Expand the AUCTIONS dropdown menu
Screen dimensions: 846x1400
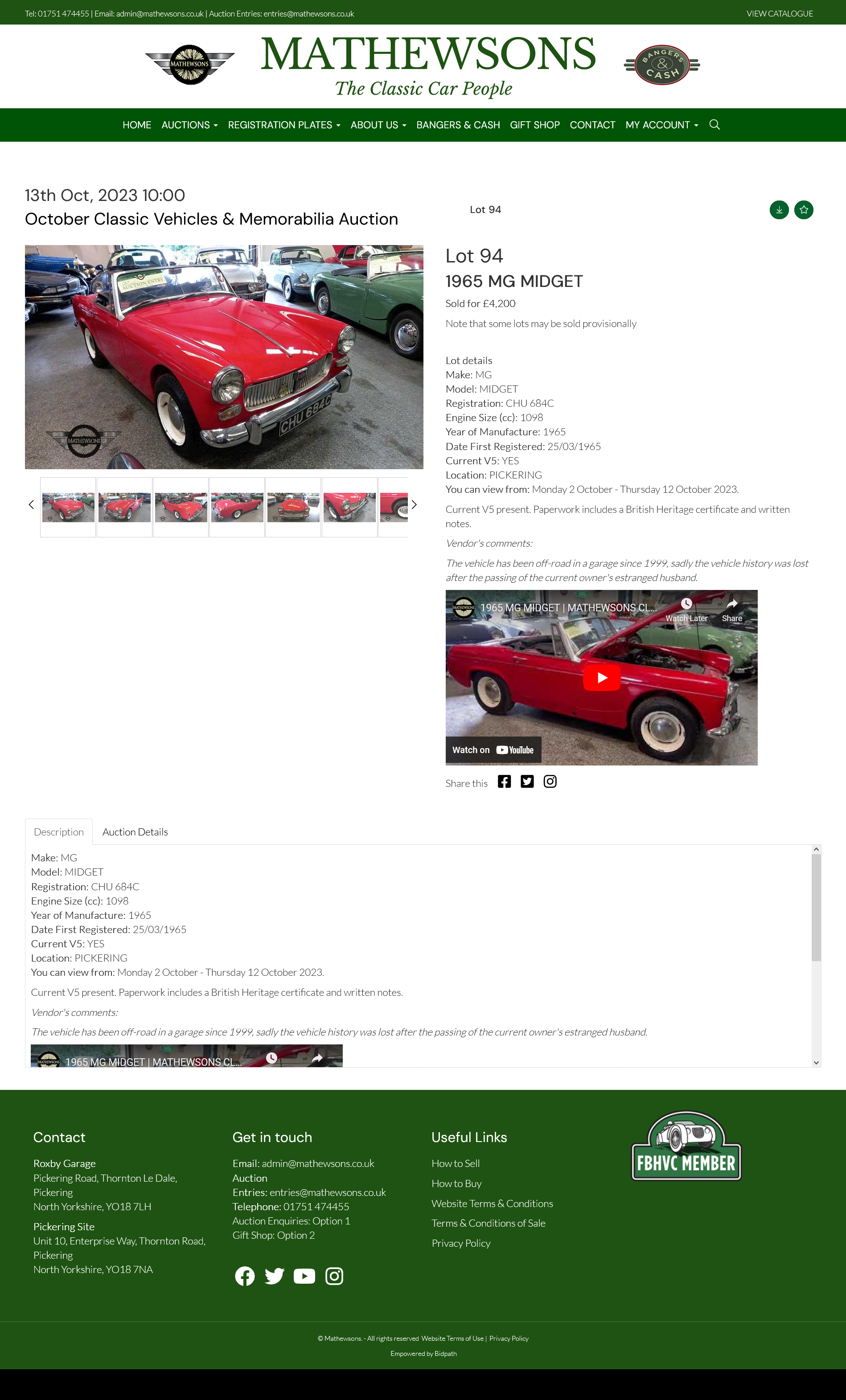pos(189,125)
